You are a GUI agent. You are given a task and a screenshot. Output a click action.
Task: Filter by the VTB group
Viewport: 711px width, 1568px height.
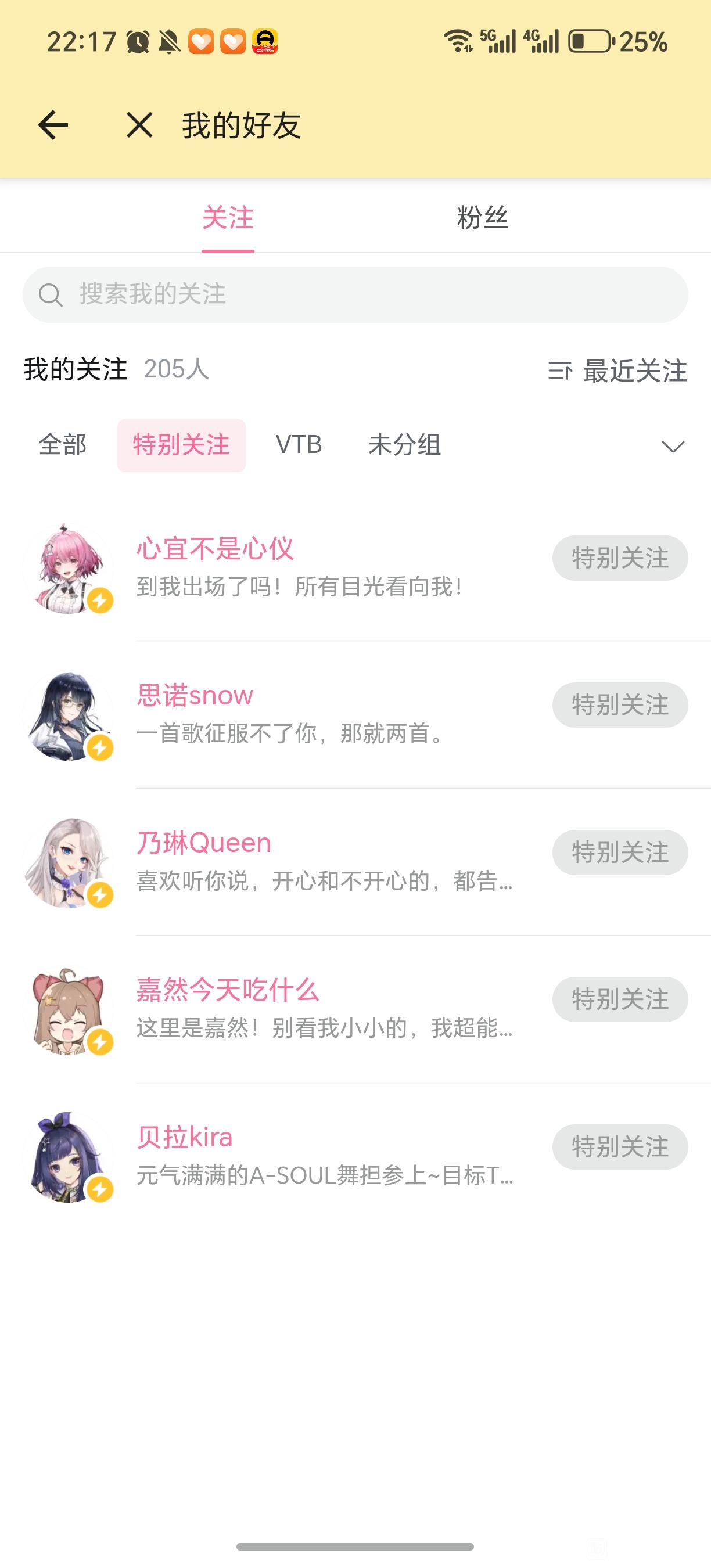[x=298, y=445]
